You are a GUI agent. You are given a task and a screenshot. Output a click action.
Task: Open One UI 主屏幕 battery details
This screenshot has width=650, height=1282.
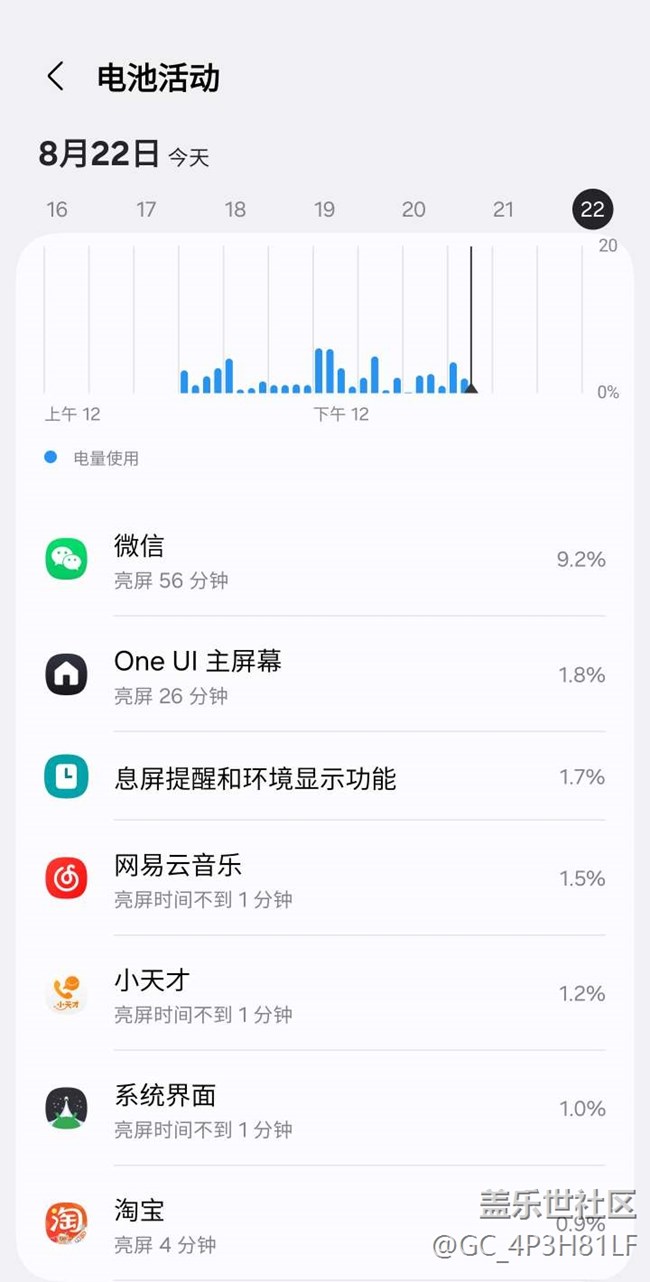(325, 675)
